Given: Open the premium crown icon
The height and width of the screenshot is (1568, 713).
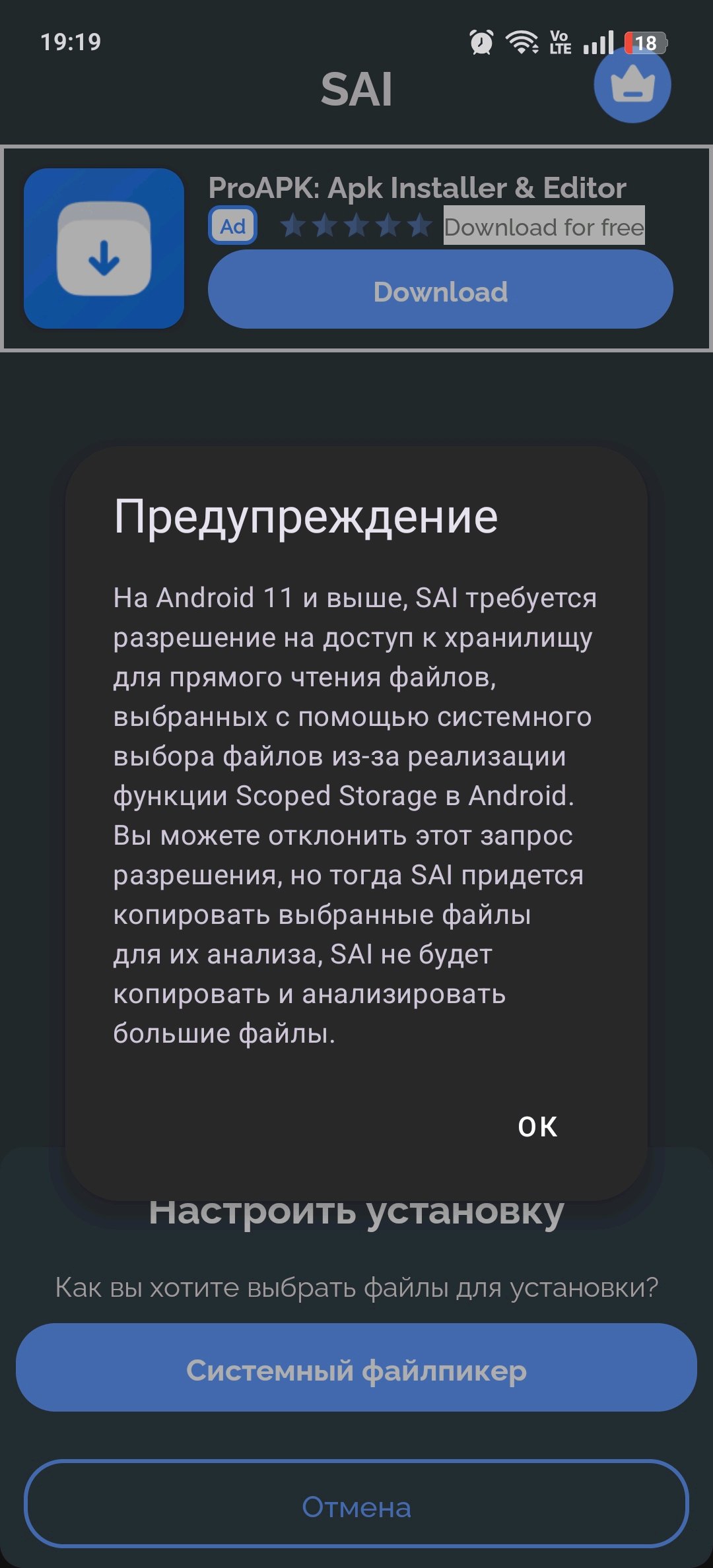Looking at the screenshot, I should click(632, 85).
